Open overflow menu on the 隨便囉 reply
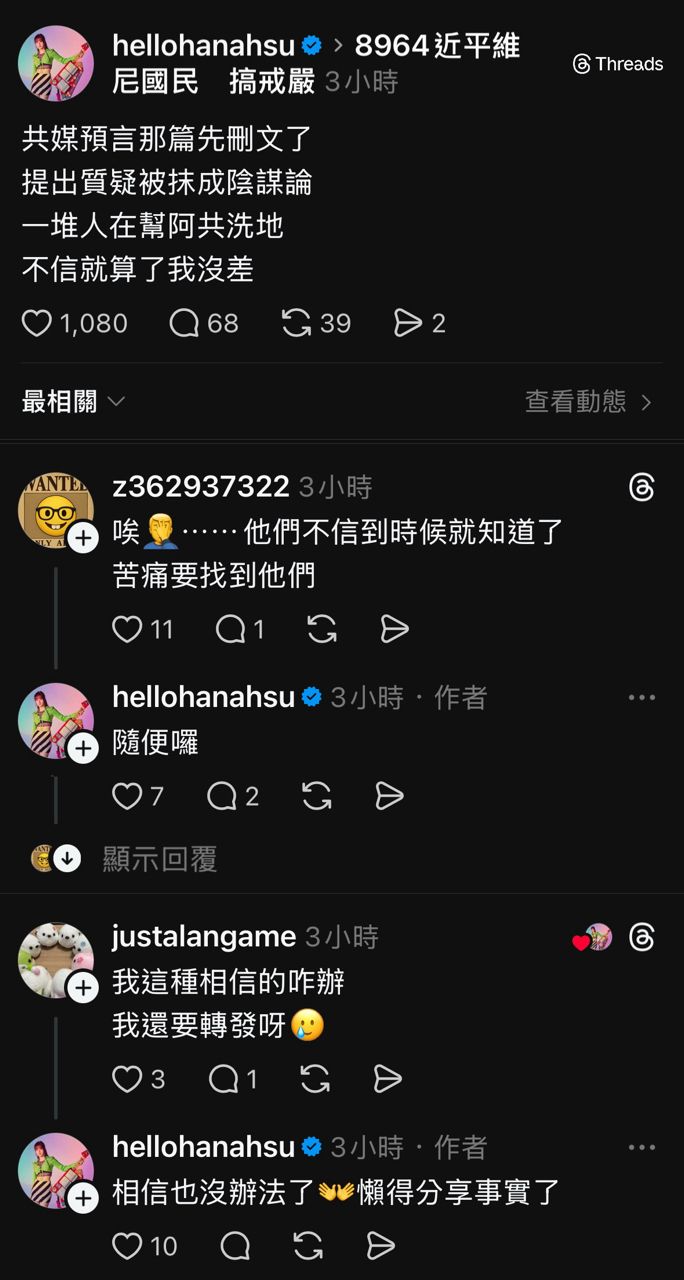Screen dimensions: 684x1280 click(x=641, y=697)
